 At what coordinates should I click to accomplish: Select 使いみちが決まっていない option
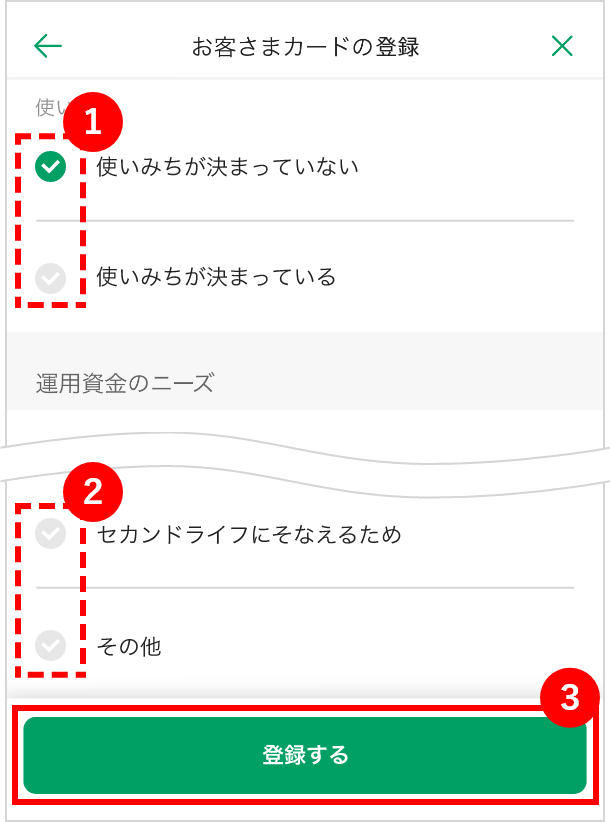point(51,167)
